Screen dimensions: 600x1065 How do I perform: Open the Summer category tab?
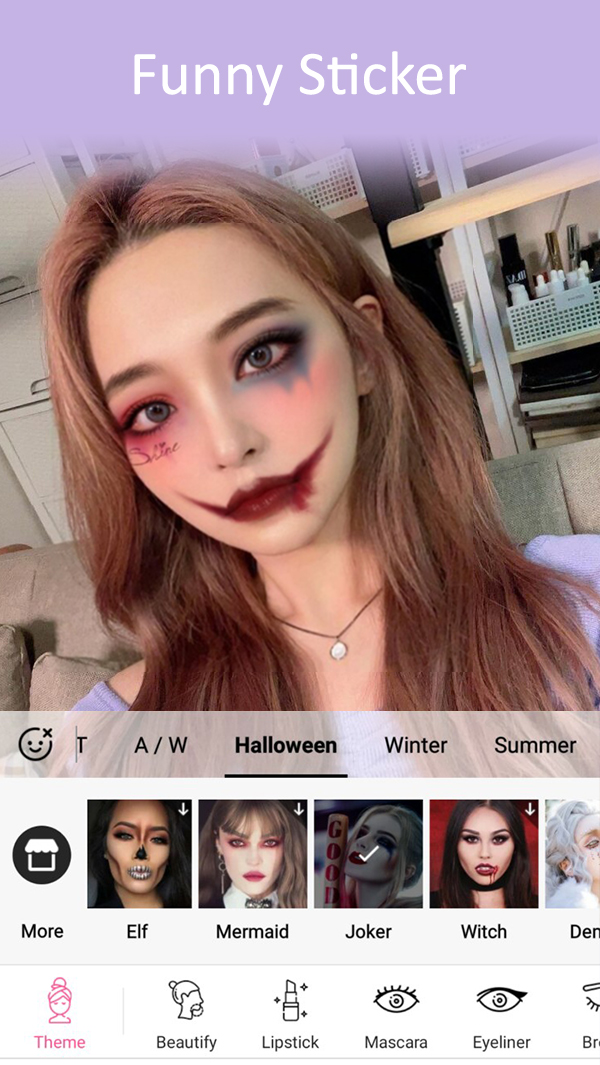[x=535, y=745]
